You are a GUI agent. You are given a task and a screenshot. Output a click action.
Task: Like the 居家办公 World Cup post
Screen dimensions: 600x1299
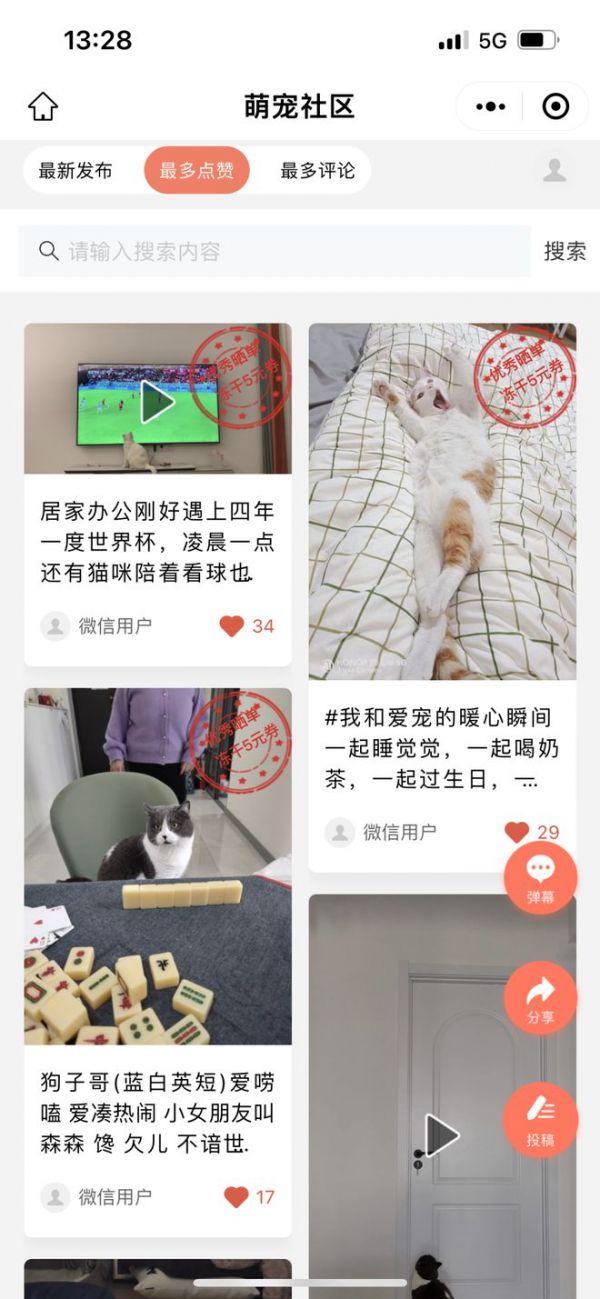point(232,626)
